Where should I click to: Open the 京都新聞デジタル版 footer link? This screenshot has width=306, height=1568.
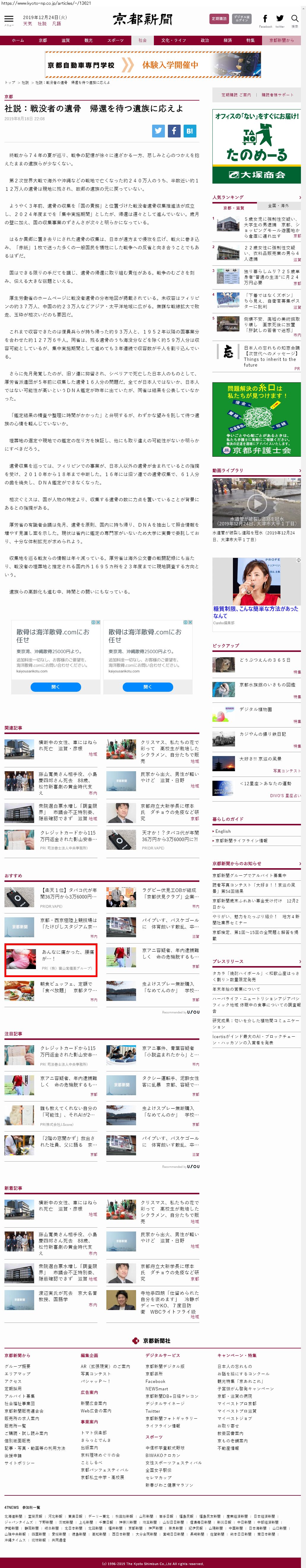point(164,1365)
